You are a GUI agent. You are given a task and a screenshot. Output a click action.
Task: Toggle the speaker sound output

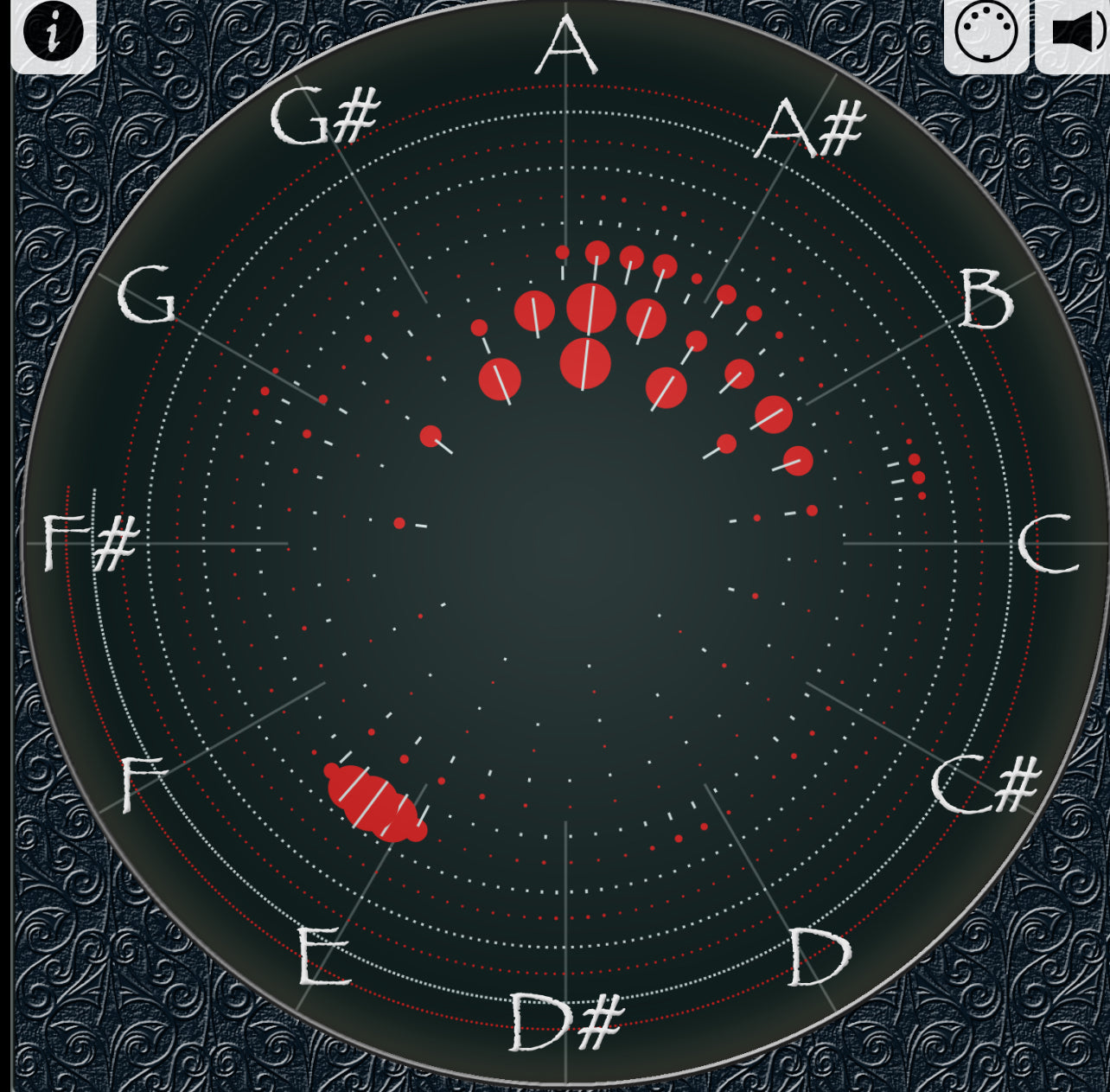tap(1075, 35)
